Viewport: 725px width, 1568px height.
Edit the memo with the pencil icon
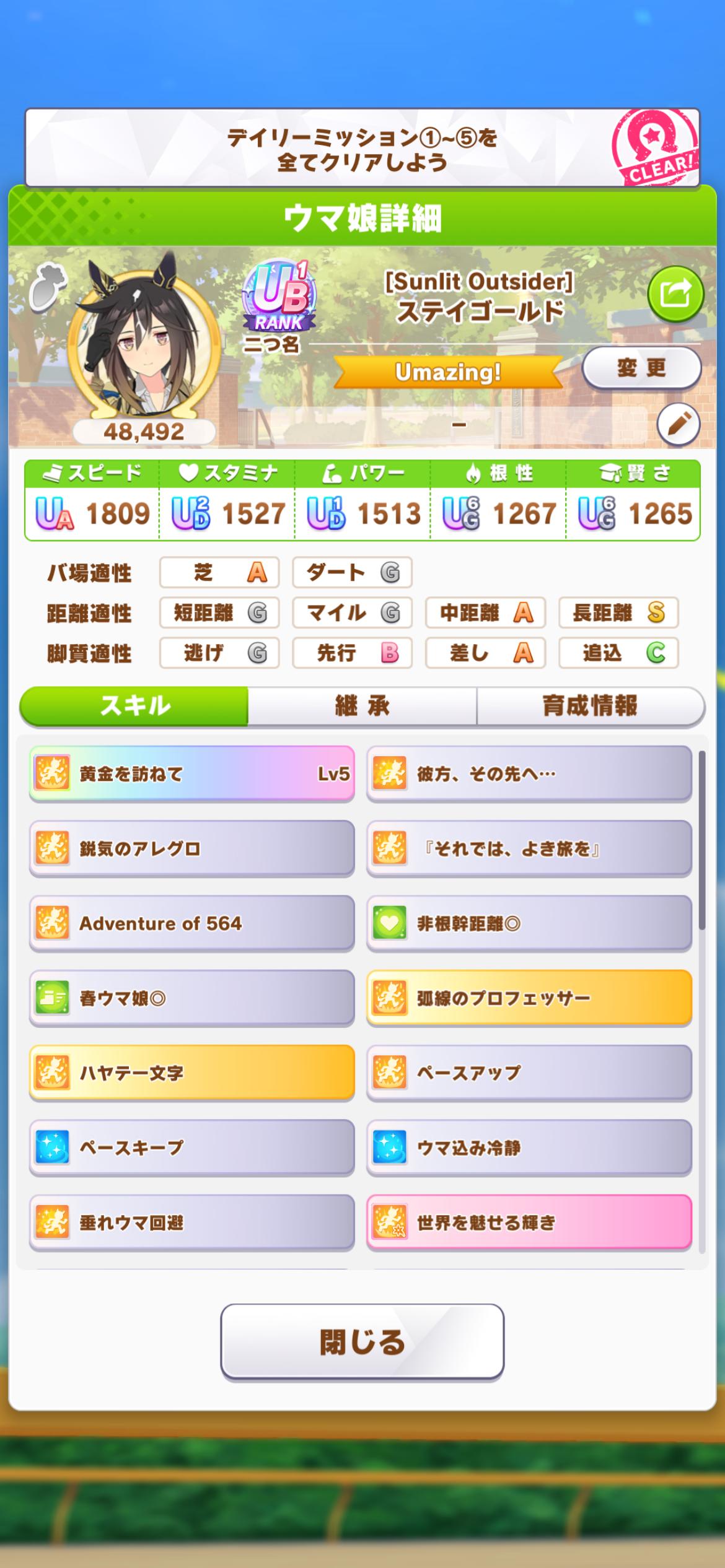pos(678,424)
